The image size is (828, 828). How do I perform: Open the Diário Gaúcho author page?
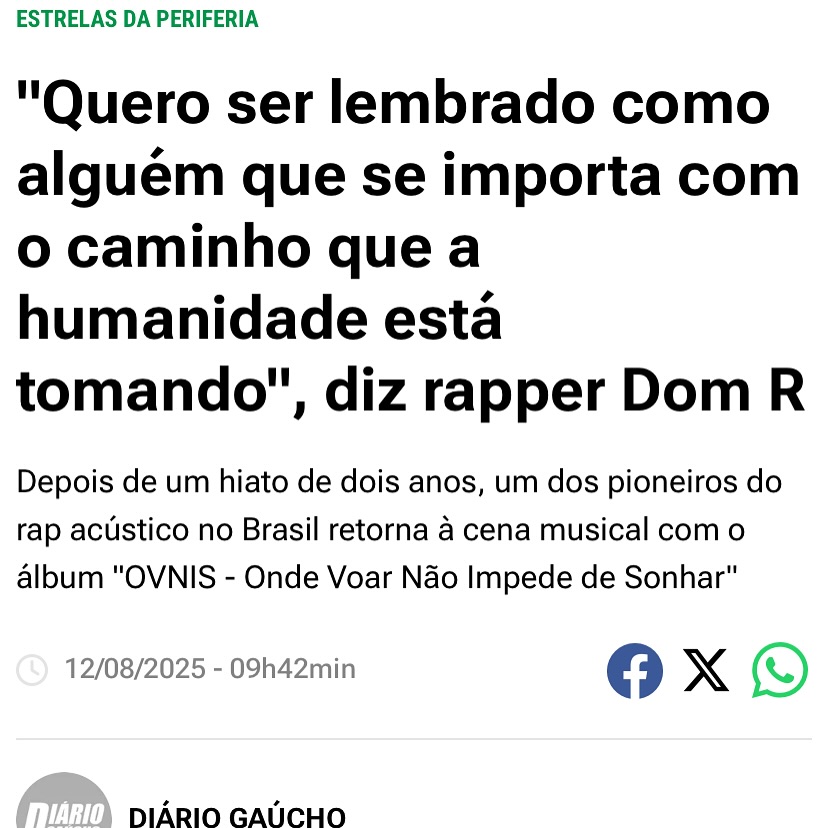[237, 816]
